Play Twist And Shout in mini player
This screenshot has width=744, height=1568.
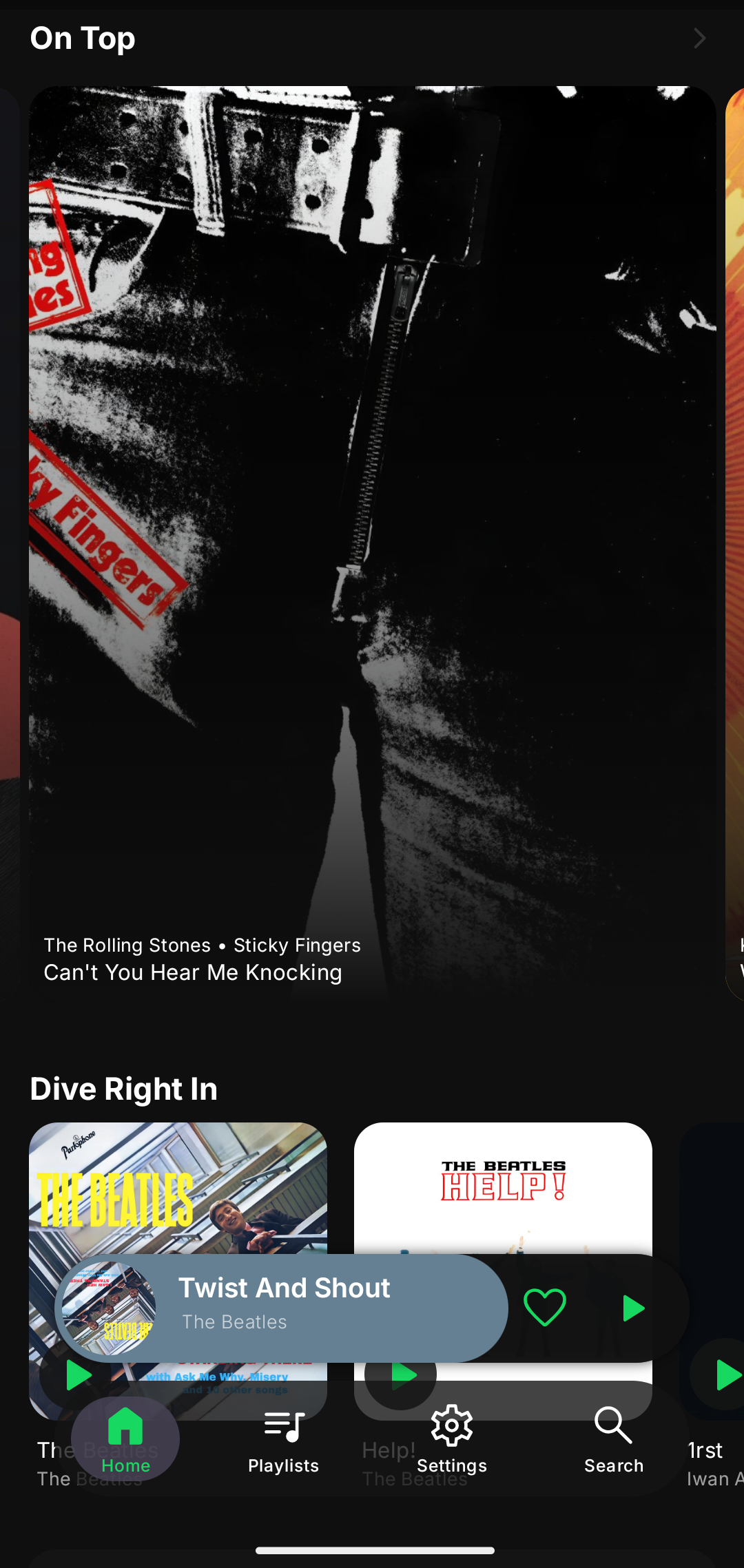[x=632, y=1308]
